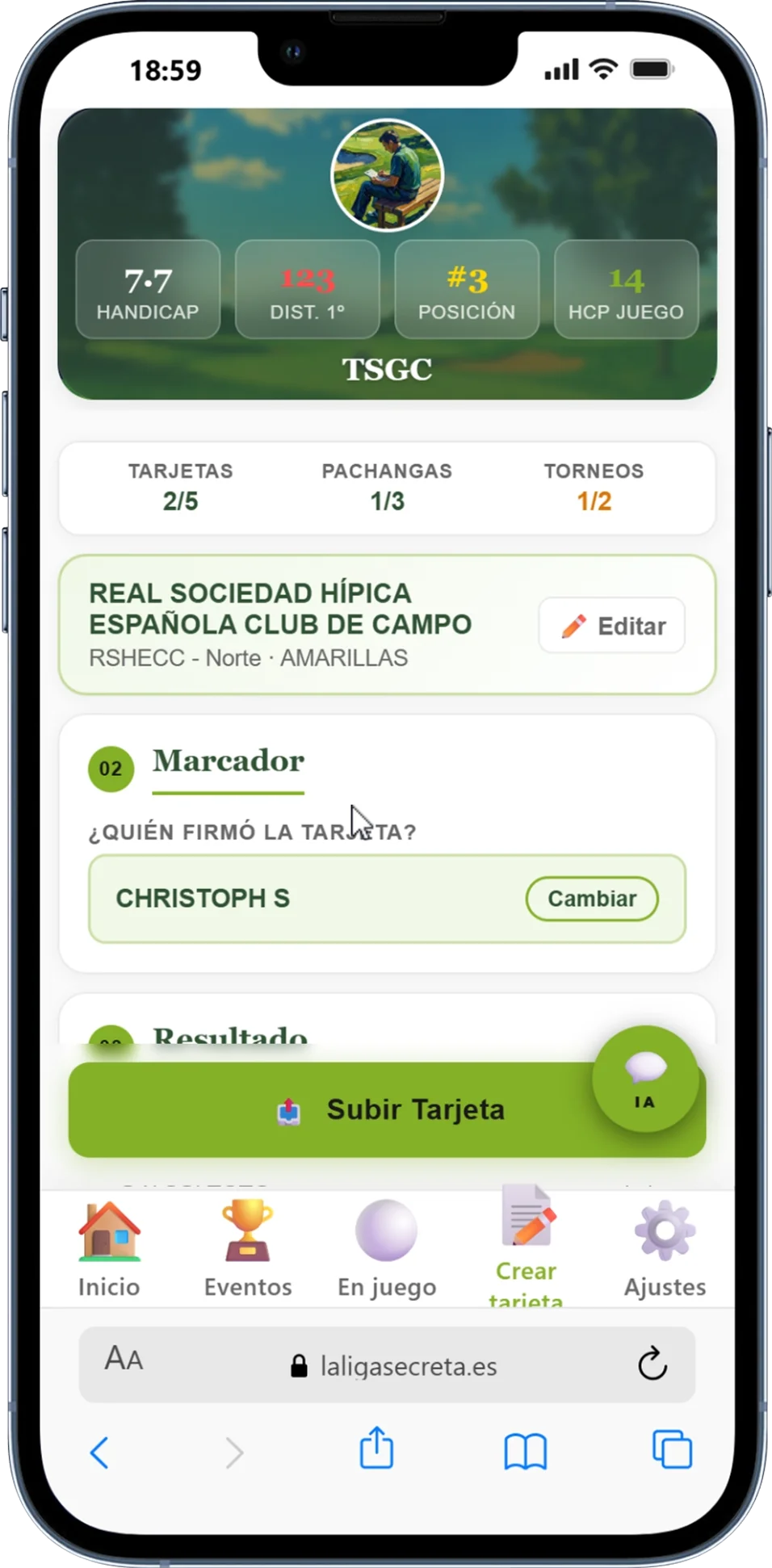772x1568 pixels.
Task: Open Editar to expand club selection
Action: click(x=611, y=625)
